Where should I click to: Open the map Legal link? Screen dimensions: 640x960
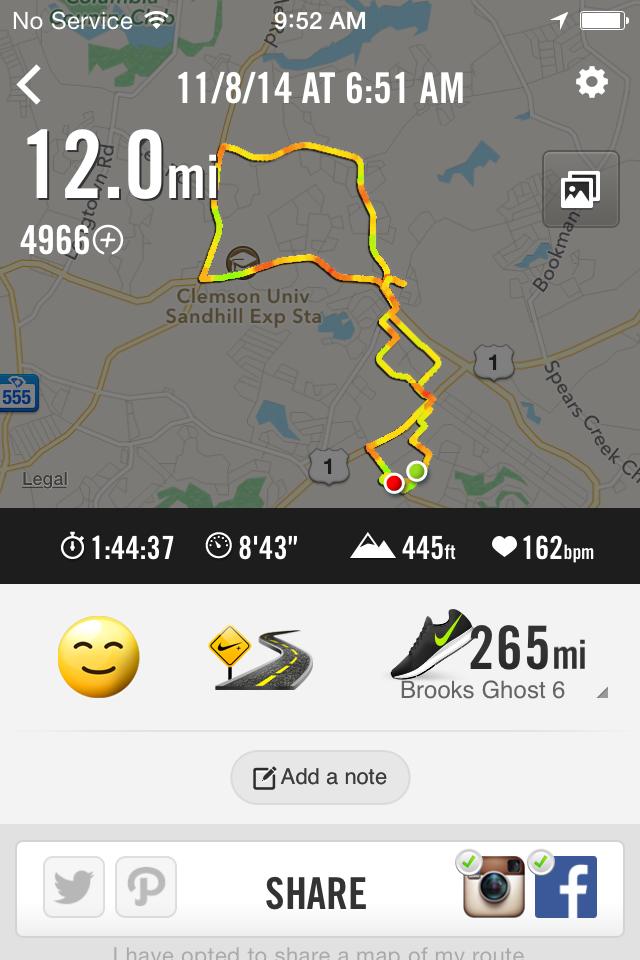pyautogui.click(x=45, y=479)
